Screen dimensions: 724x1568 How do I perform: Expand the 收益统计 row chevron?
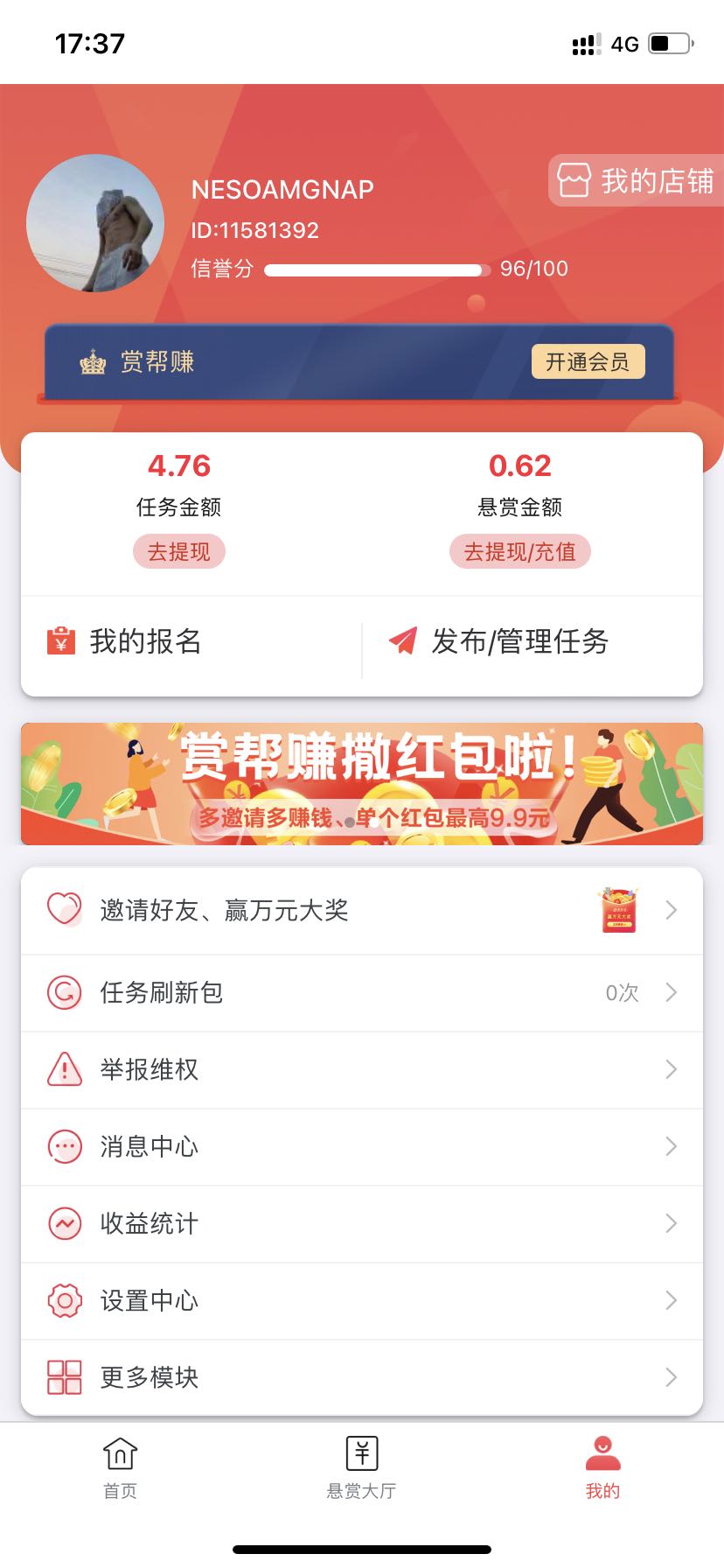click(671, 1223)
